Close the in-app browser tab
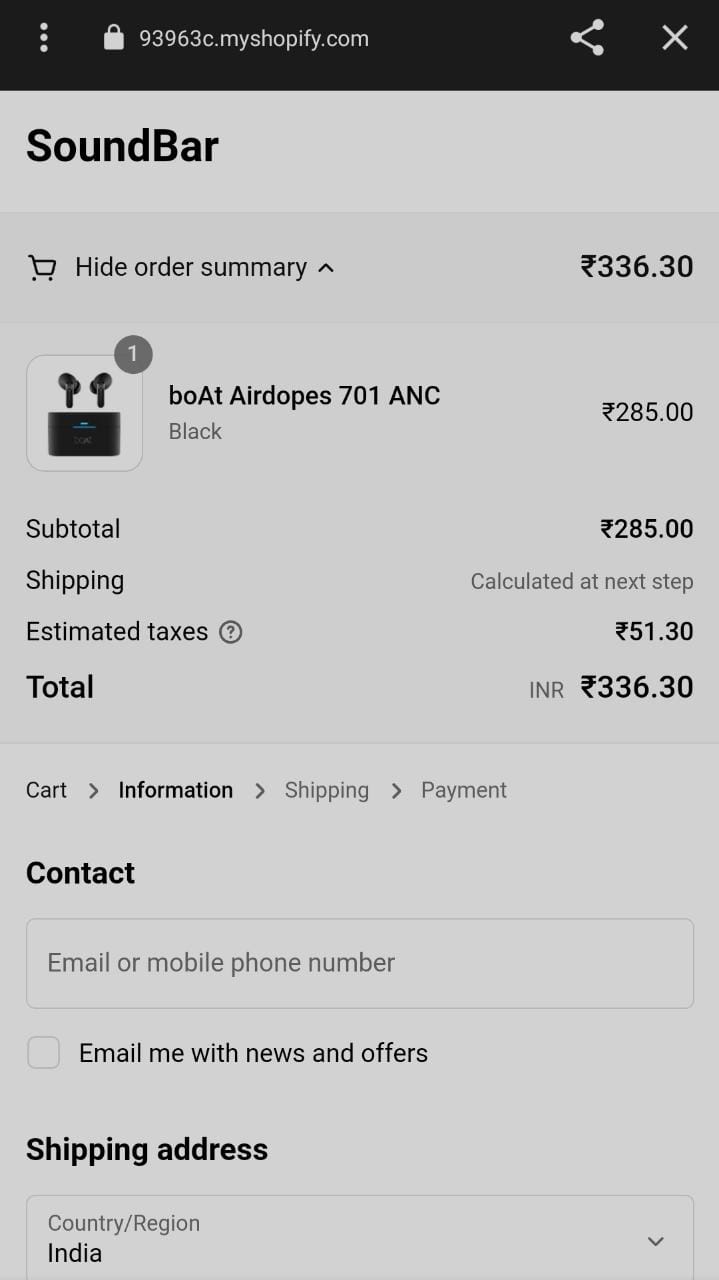This screenshot has width=719, height=1280. coord(675,38)
